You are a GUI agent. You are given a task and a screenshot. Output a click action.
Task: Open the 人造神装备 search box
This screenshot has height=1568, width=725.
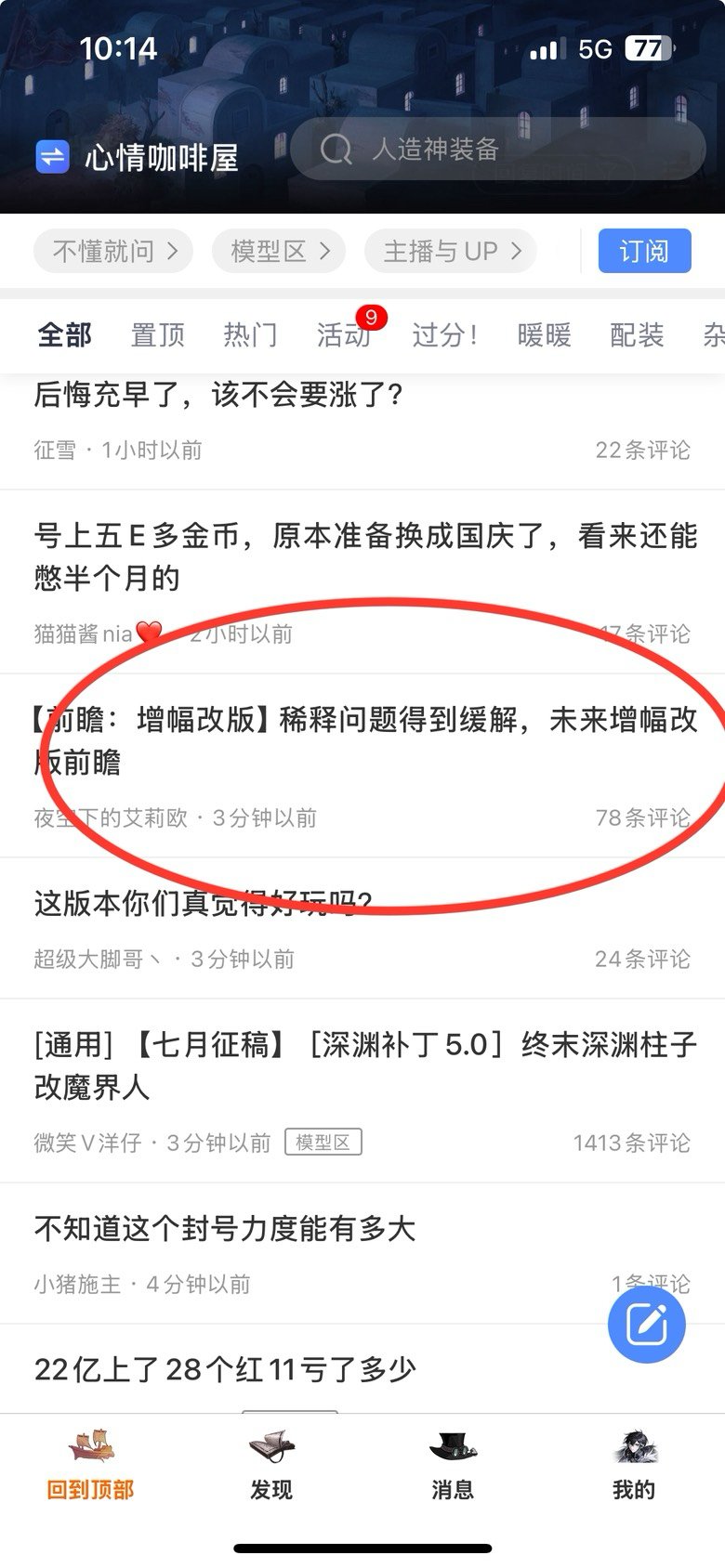(497, 150)
